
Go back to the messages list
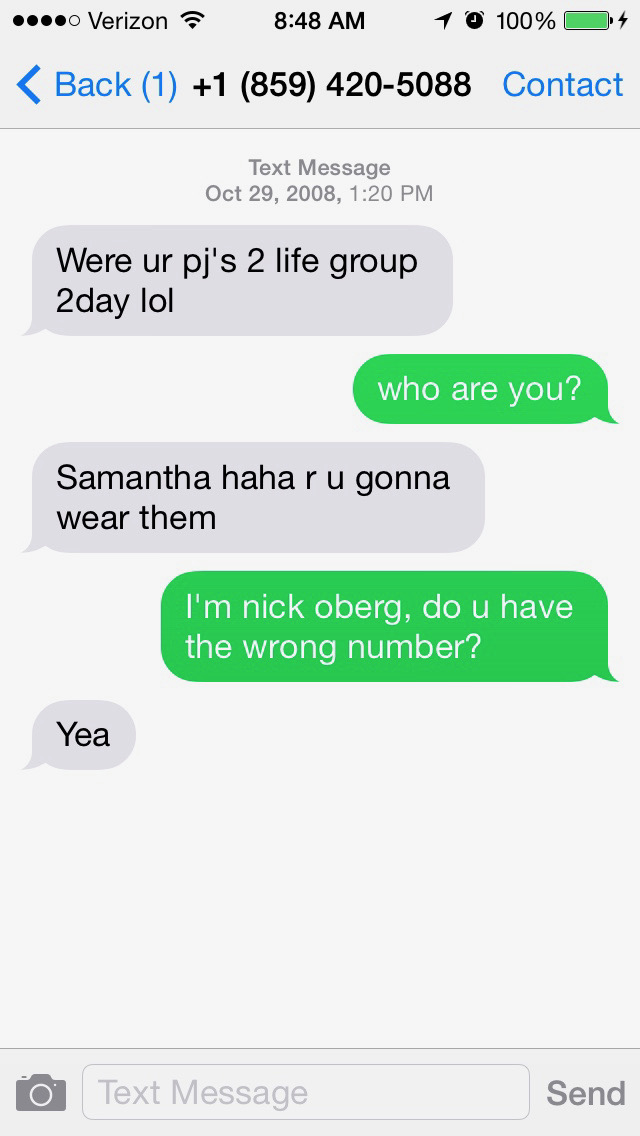coord(95,85)
